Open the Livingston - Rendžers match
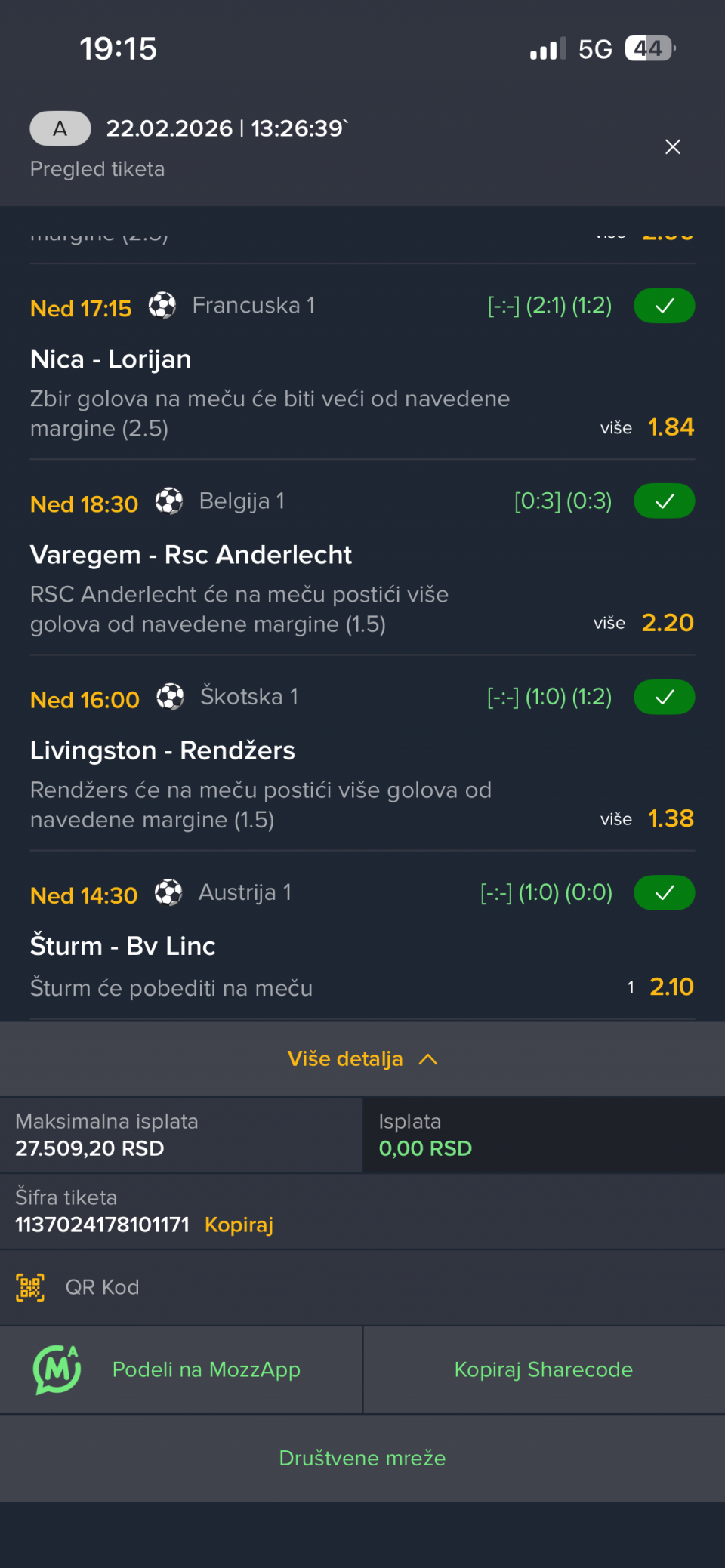This screenshot has width=725, height=1568. (x=162, y=750)
